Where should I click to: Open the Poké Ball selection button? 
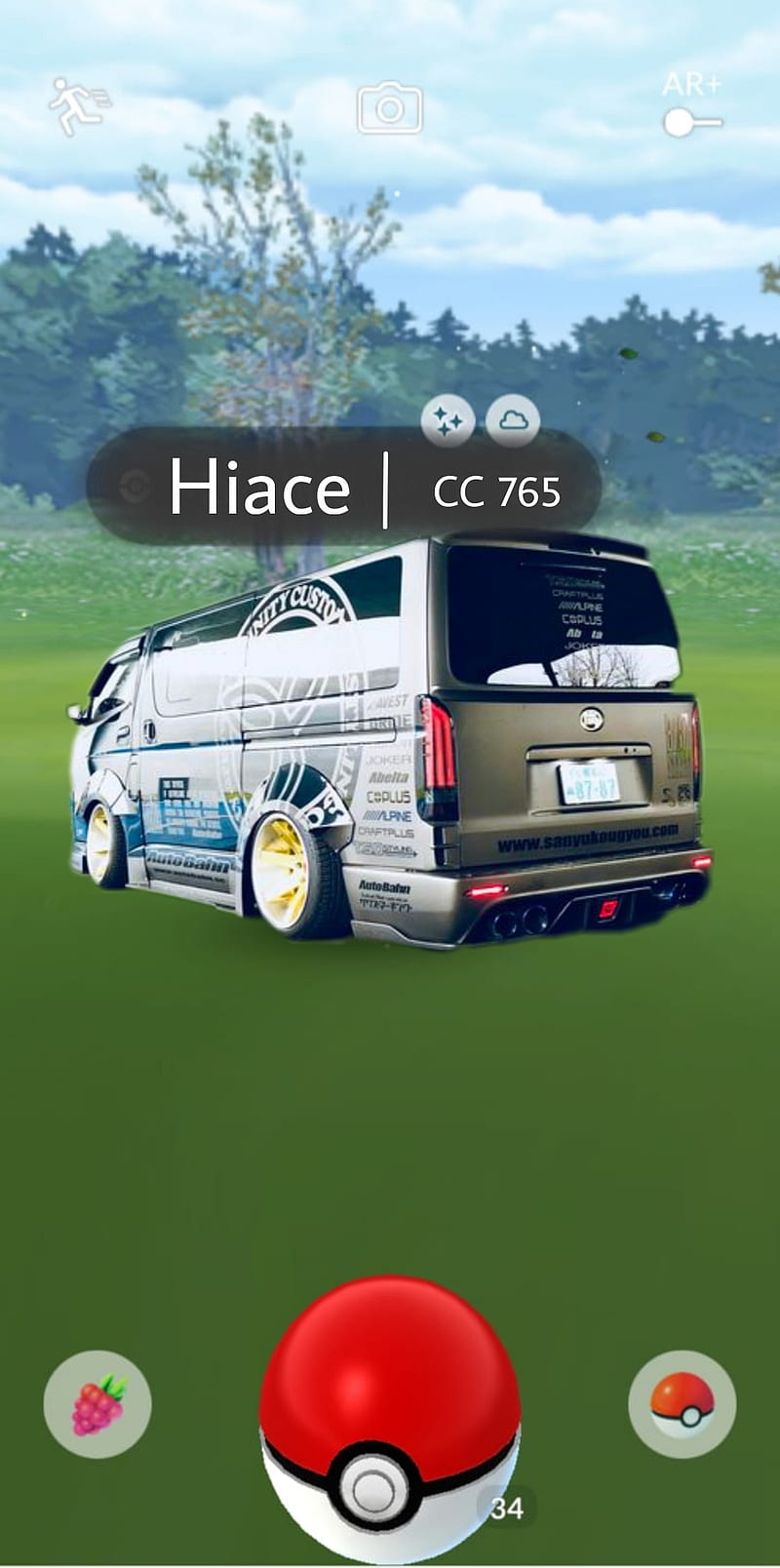(x=682, y=1404)
